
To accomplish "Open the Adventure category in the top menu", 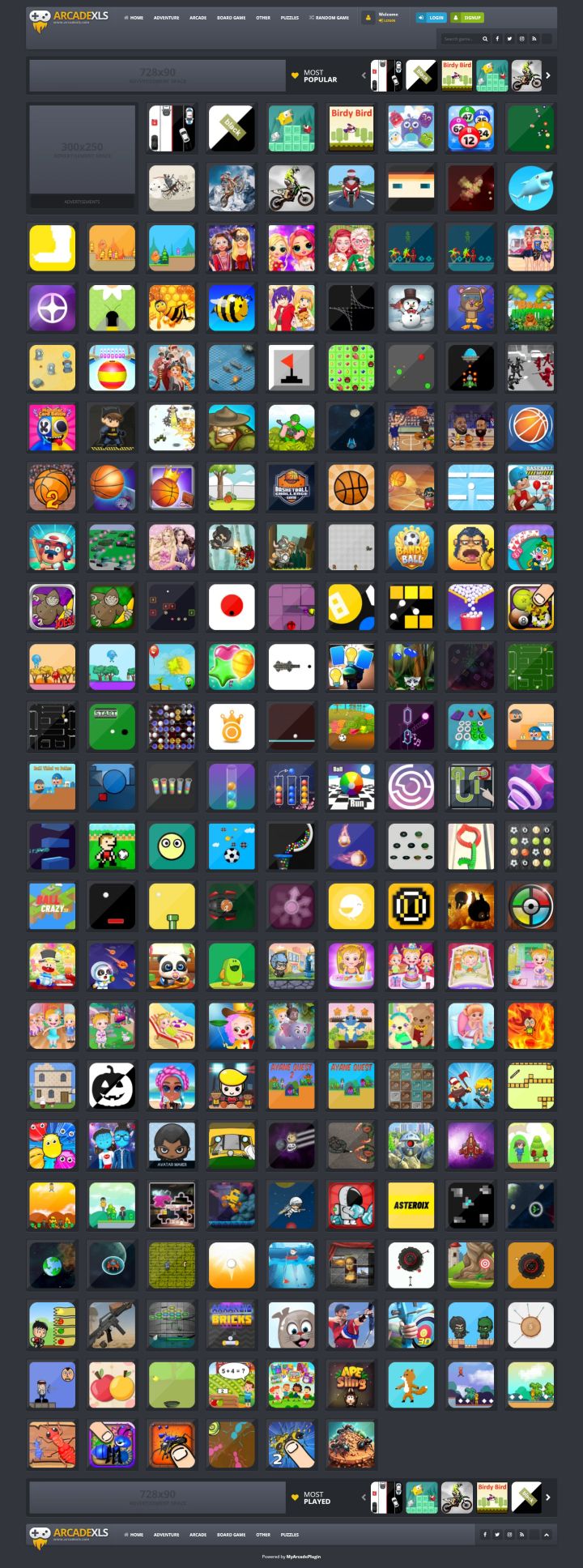I will [166, 17].
